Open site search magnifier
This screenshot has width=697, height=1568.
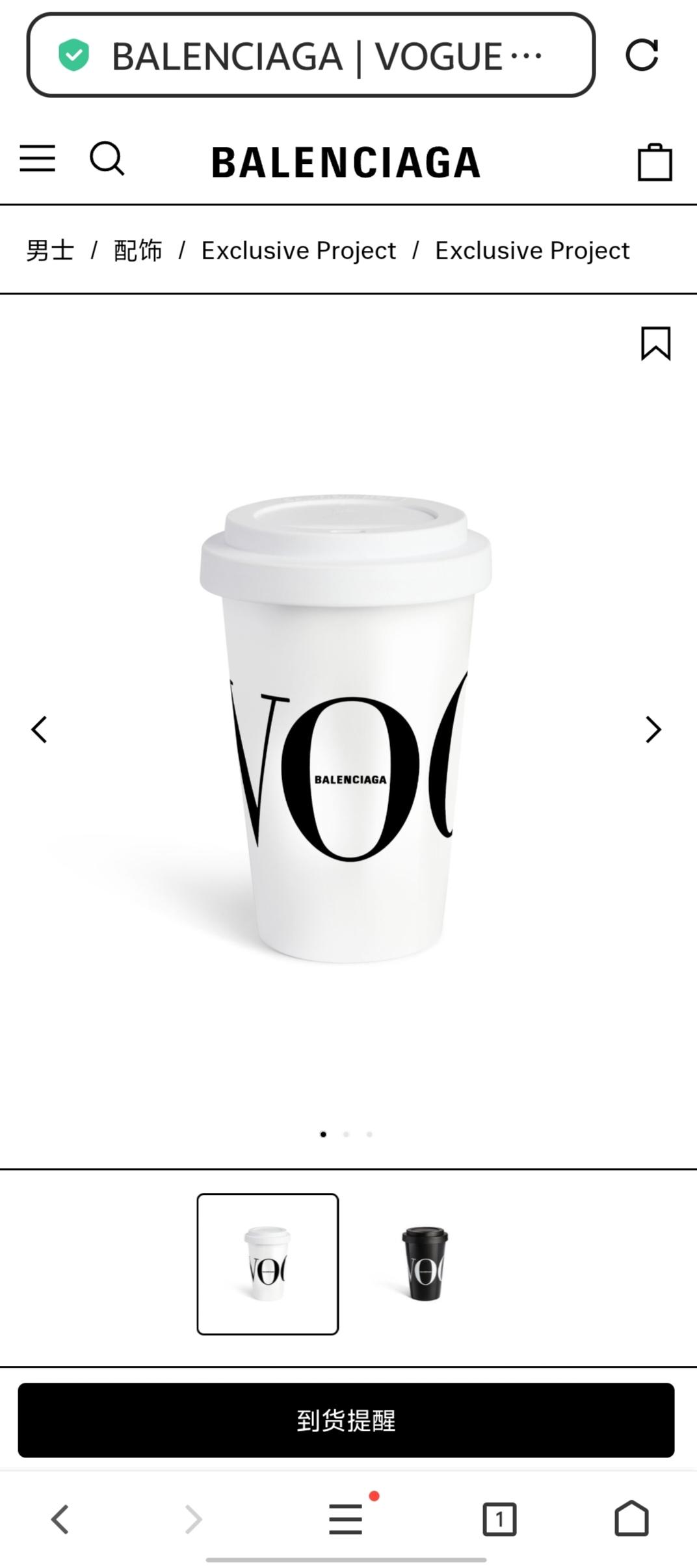107,159
